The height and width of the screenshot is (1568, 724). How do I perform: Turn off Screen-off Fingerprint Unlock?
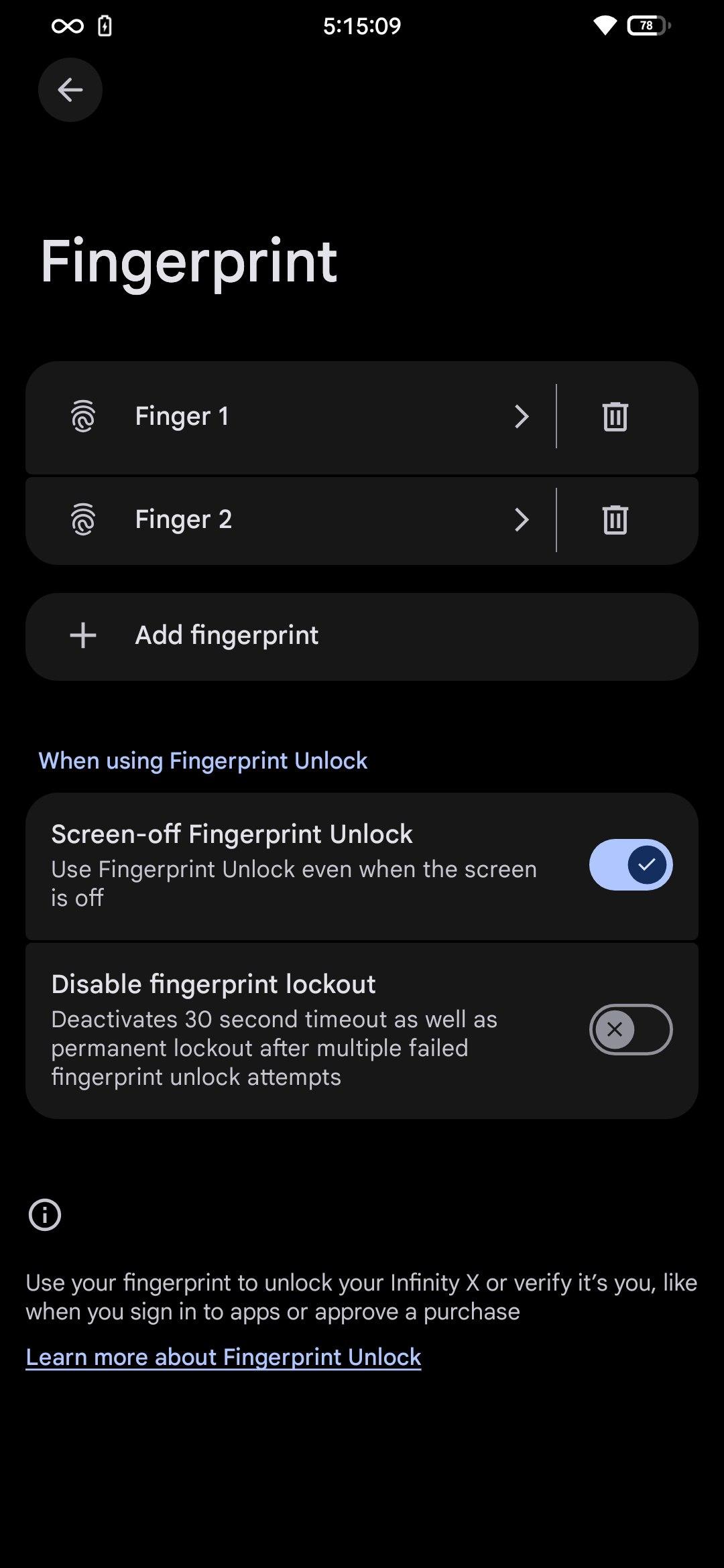pos(631,864)
